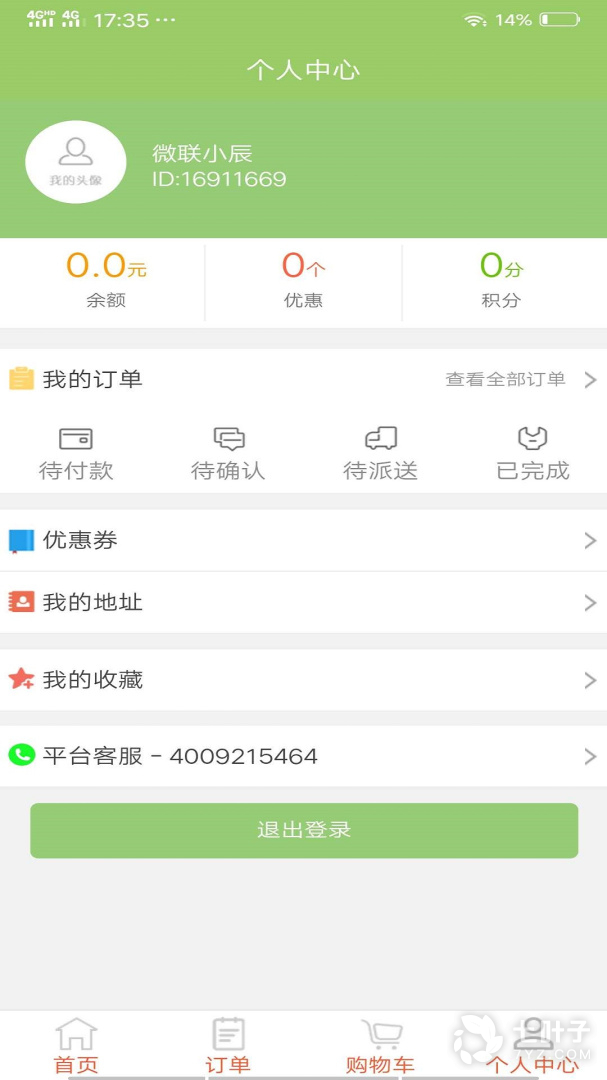This screenshot has width=607, height=1080.
Task: Open the 余额 balance section
Action: [x=106, y=281]
